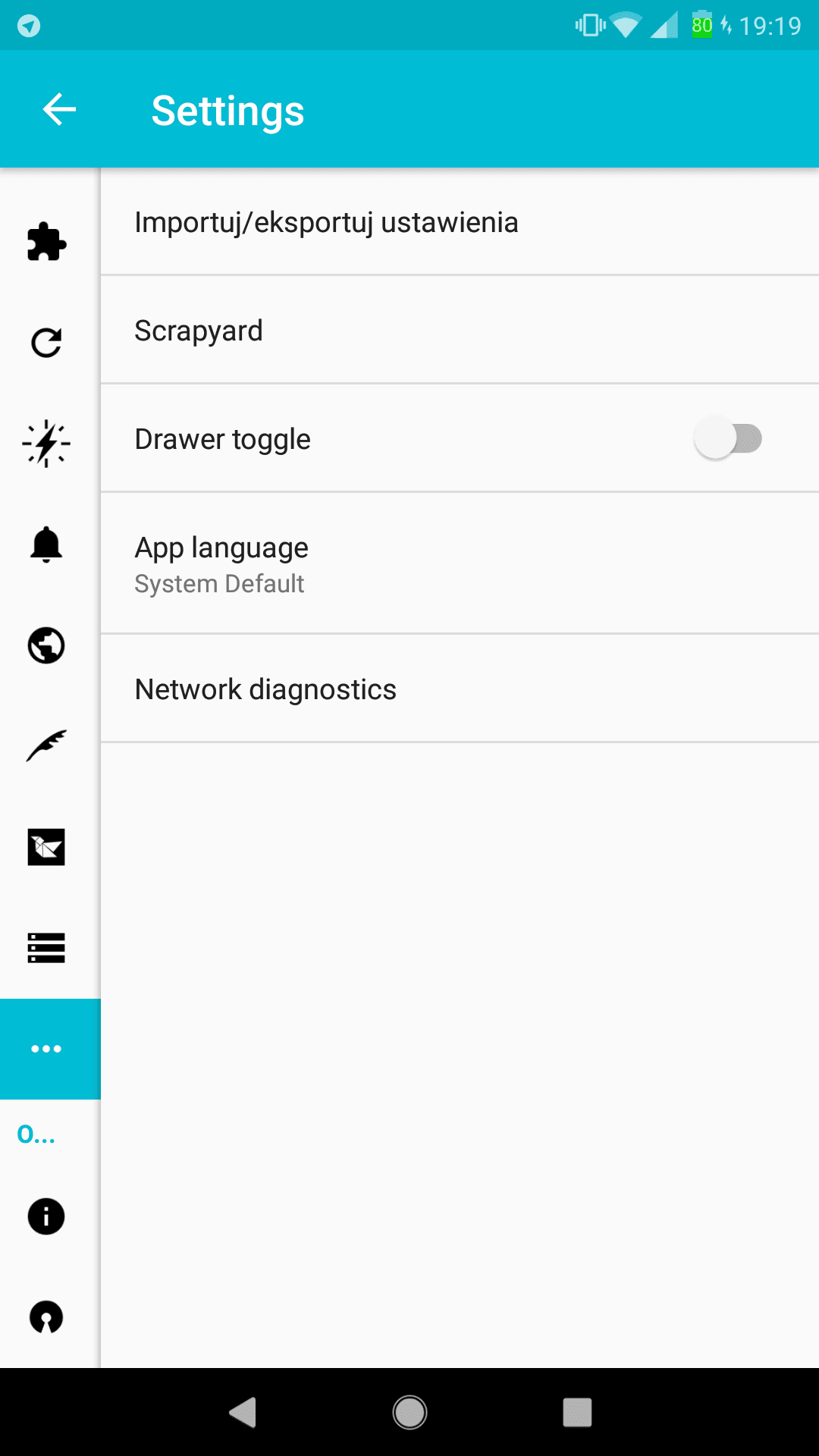Viewport: 819px width, 1456px height.
Task: Select the lightning bolt category
Action: tap(46, 444)
